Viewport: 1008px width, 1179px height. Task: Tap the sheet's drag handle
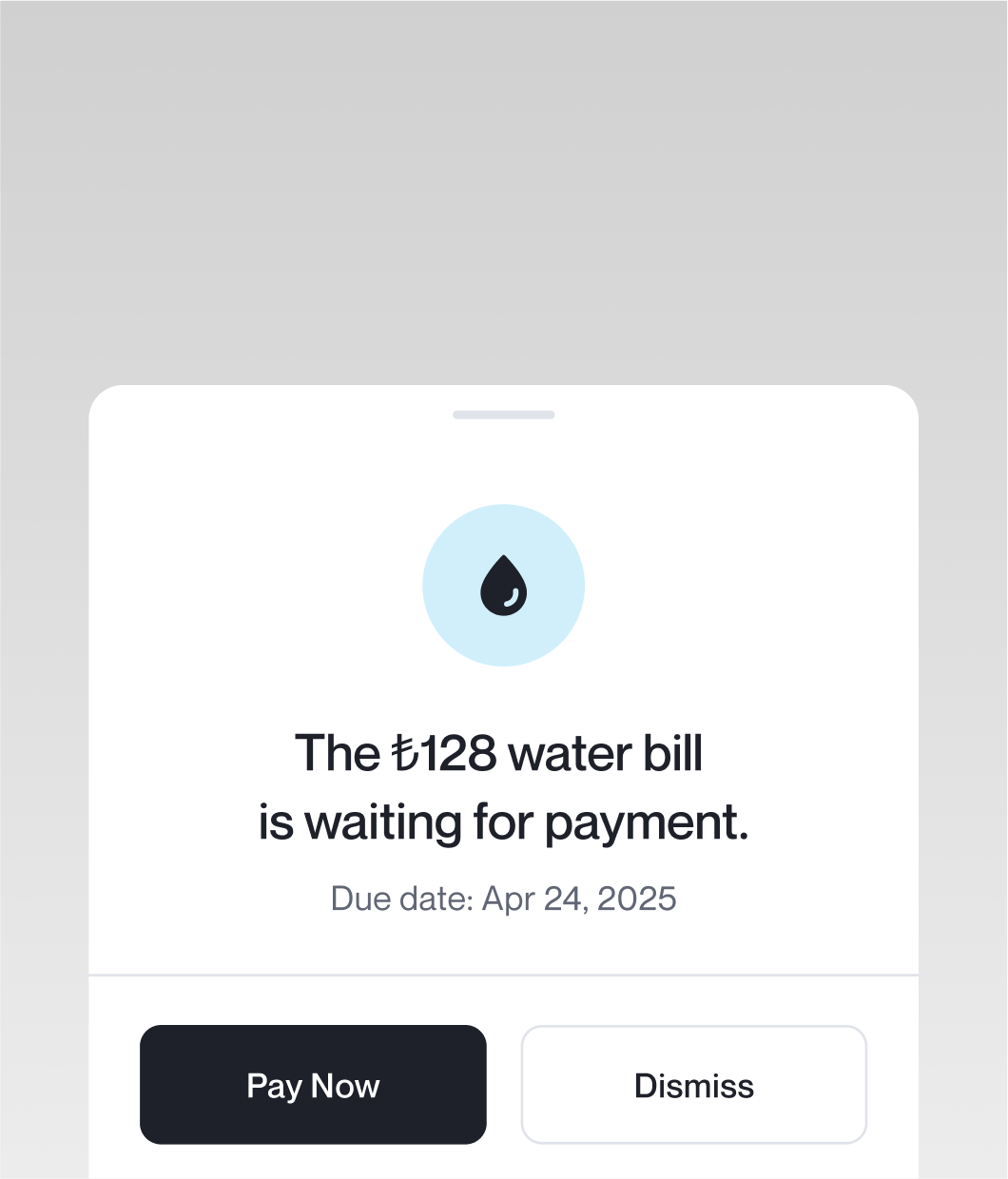(x=503, y=415)
